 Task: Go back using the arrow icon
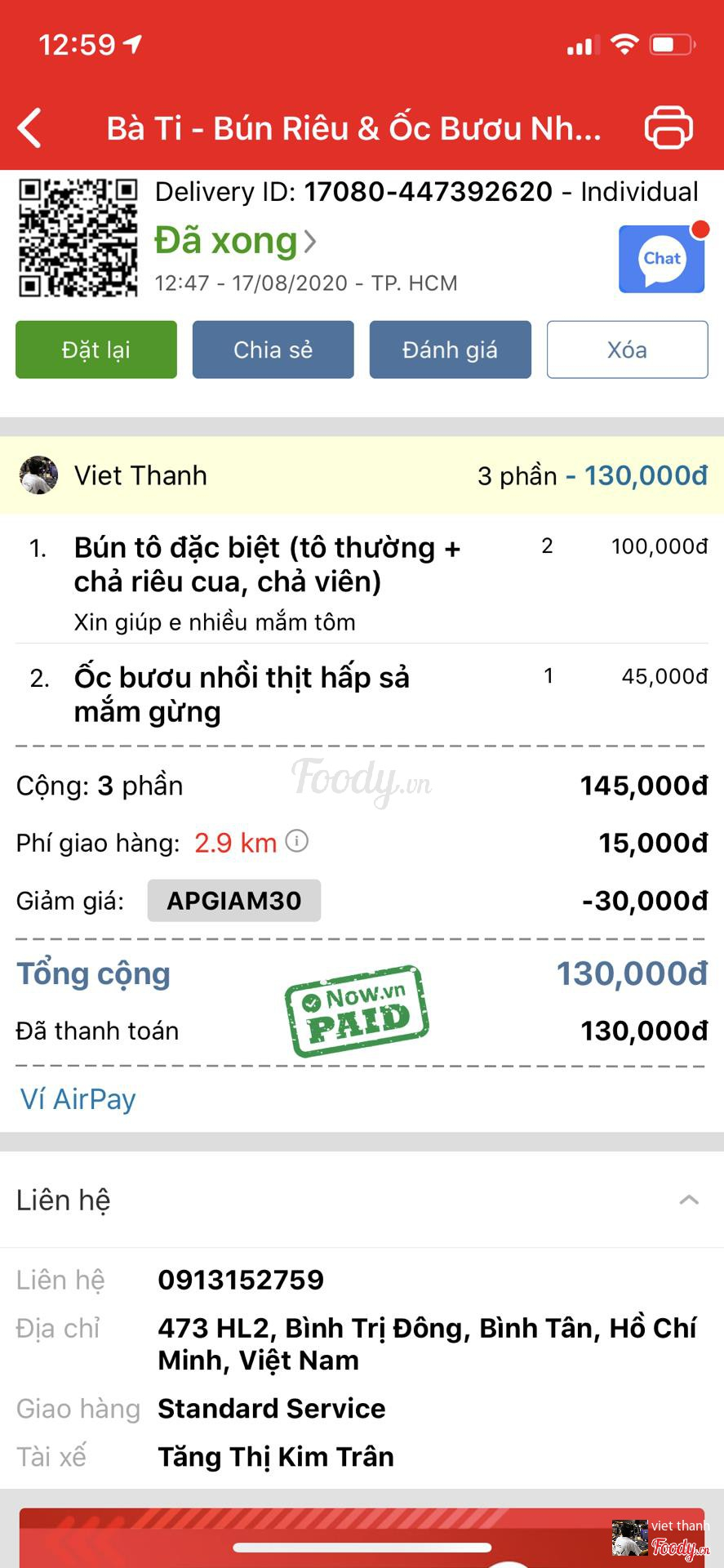click(x=30, y=128)
